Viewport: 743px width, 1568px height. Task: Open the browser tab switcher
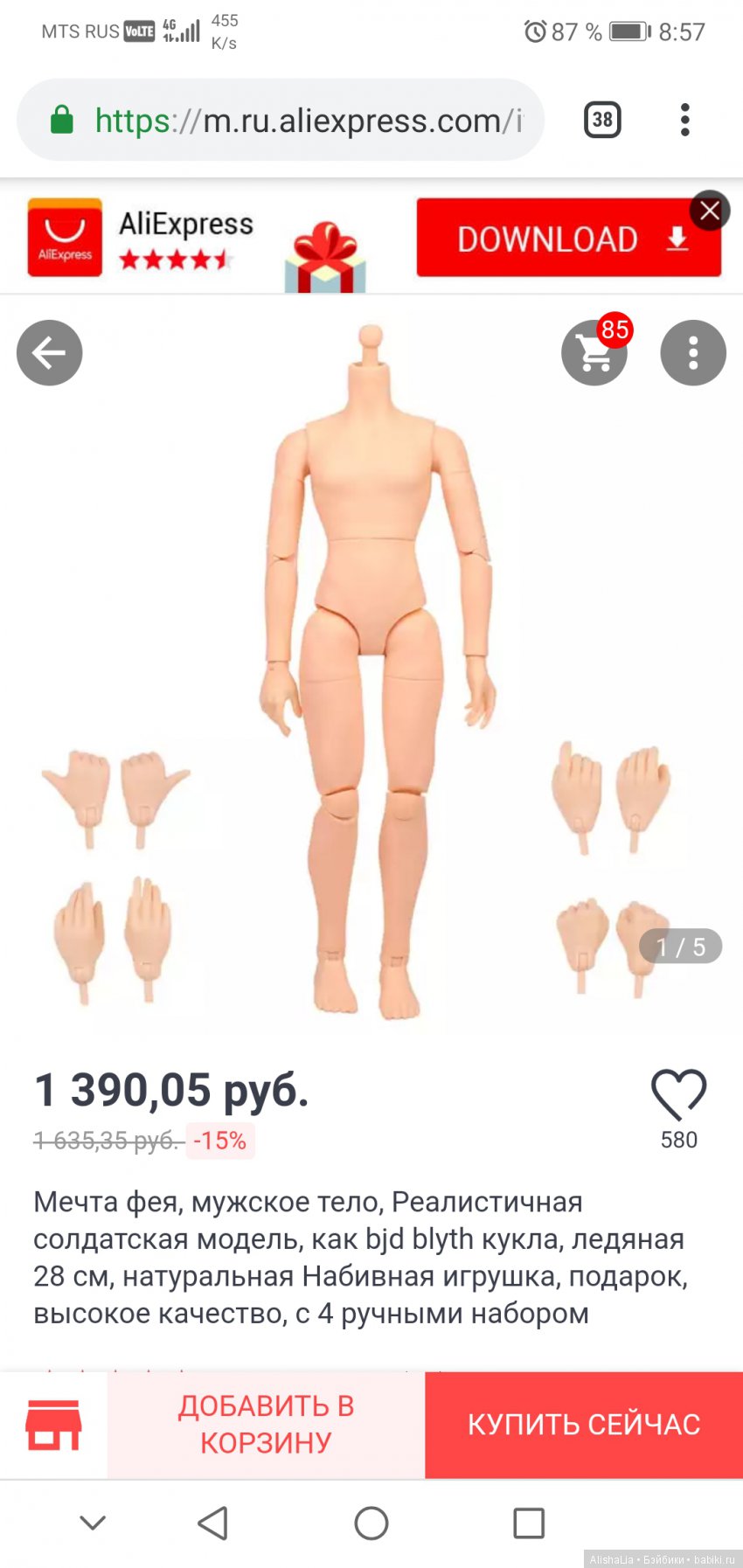point(602,120)
